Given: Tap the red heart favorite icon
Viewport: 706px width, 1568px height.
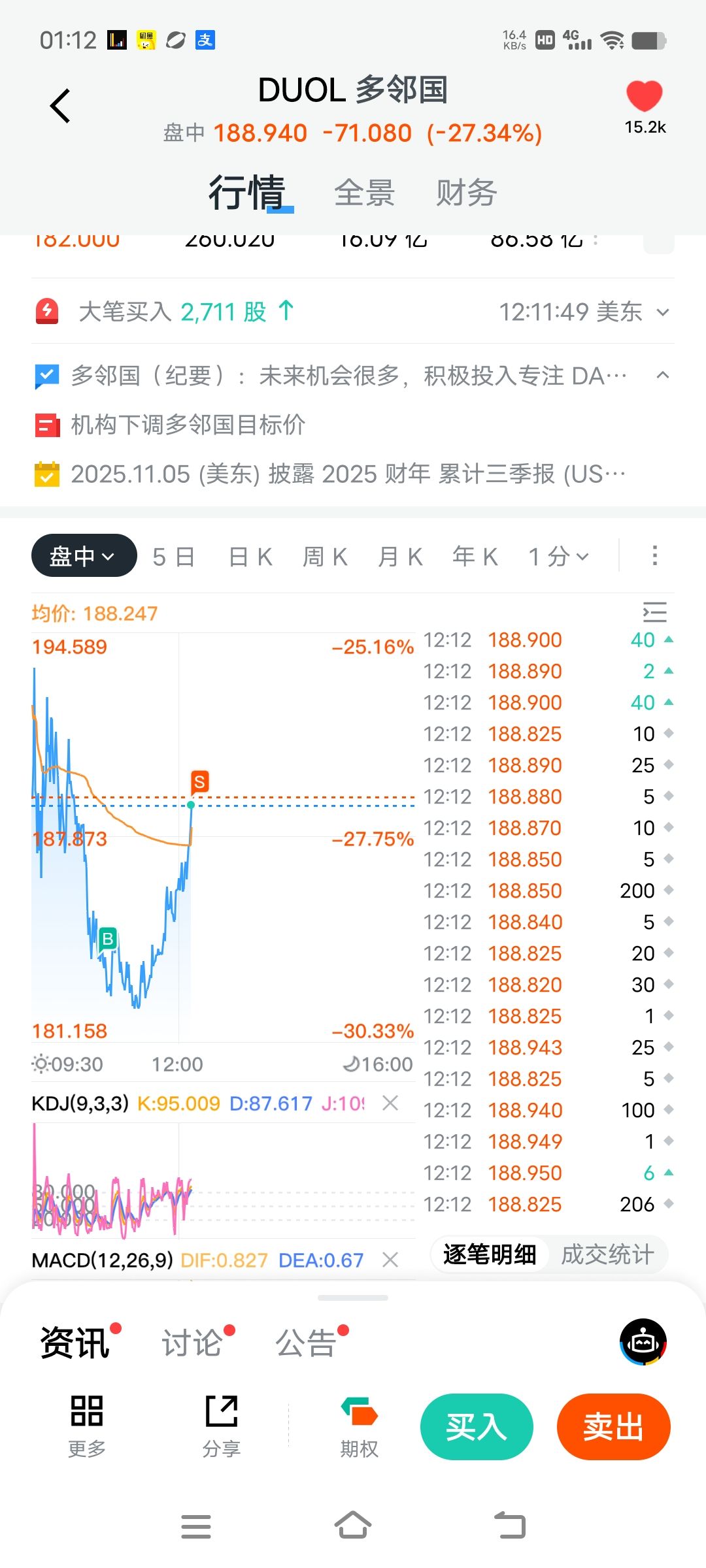Looking at the screenshot, I should [644, 97].
